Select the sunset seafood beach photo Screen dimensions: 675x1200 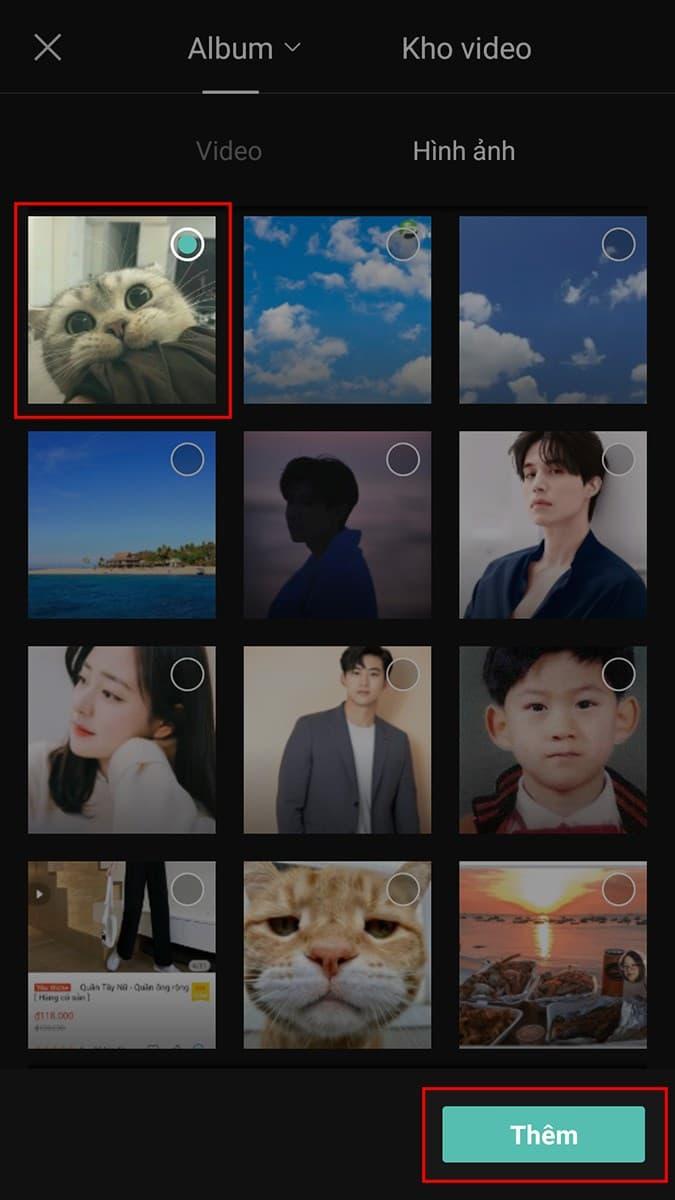pyautogui.click(x=619, y=888)
